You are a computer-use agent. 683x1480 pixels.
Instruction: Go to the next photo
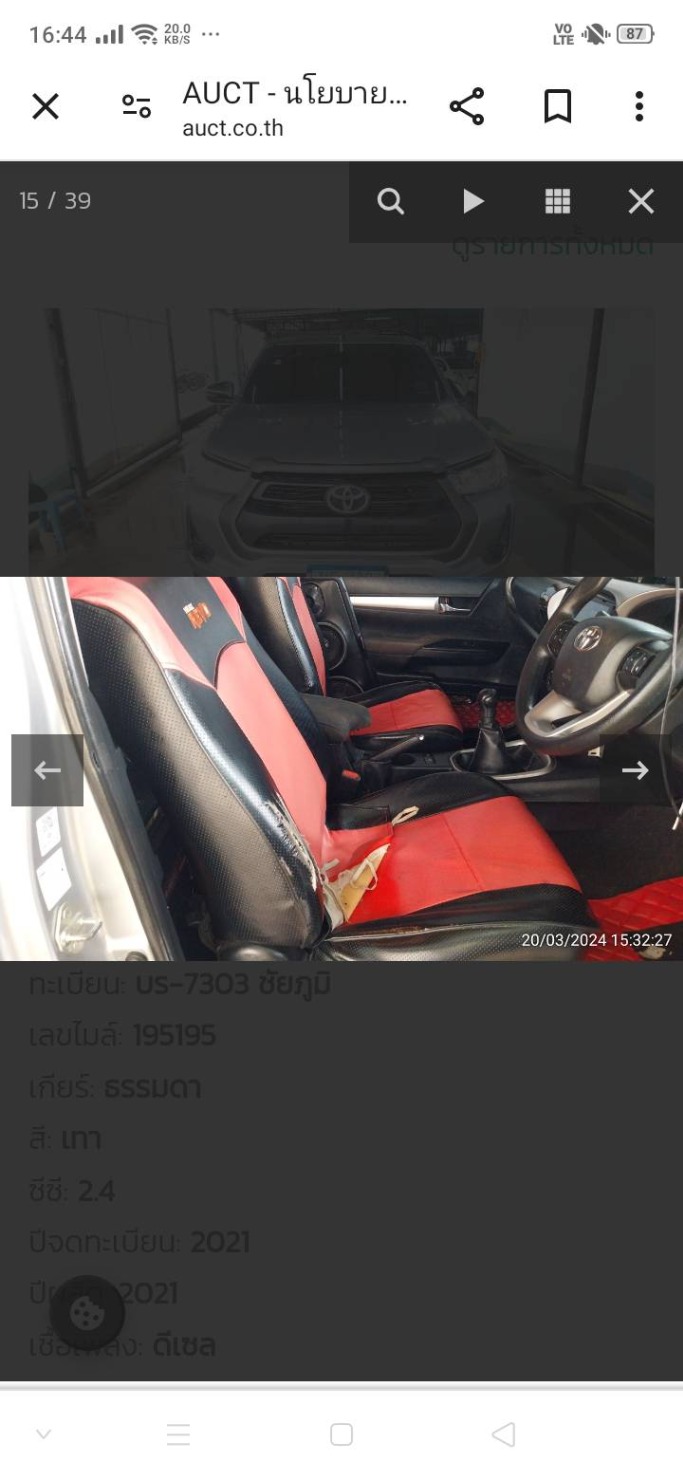tap(635, 770)
